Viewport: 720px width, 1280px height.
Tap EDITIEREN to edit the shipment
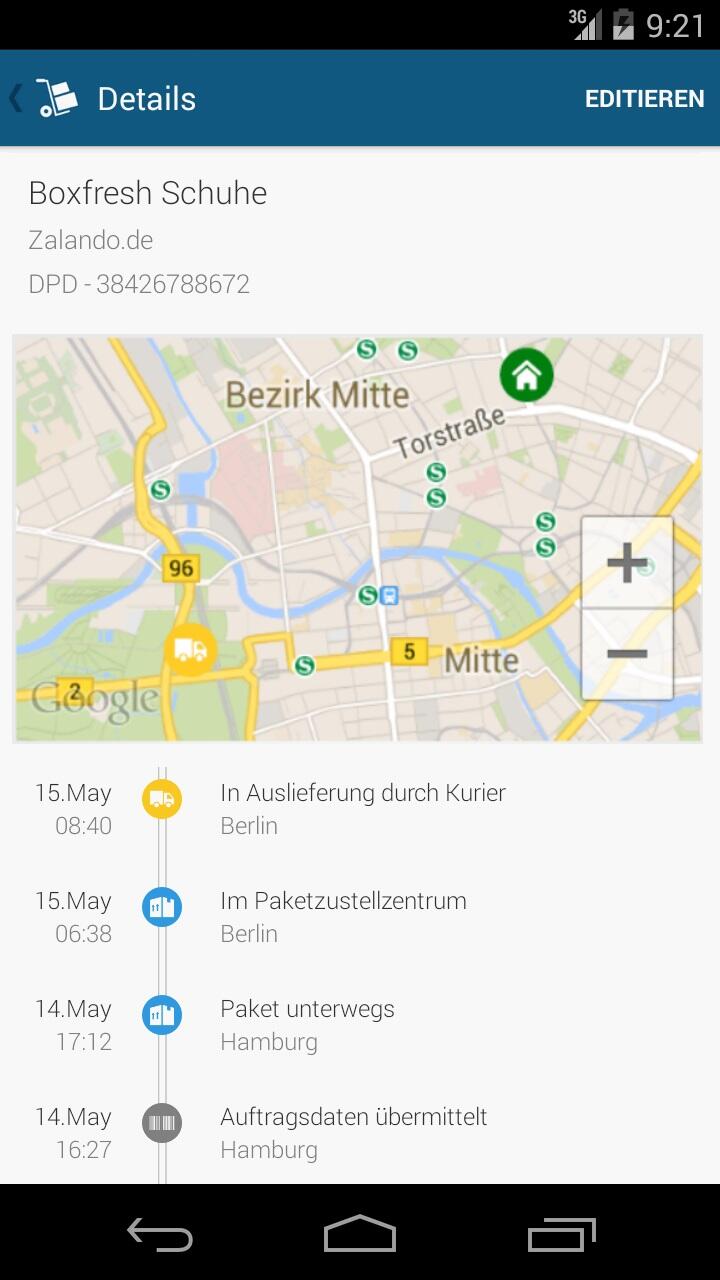click(644, 99)
